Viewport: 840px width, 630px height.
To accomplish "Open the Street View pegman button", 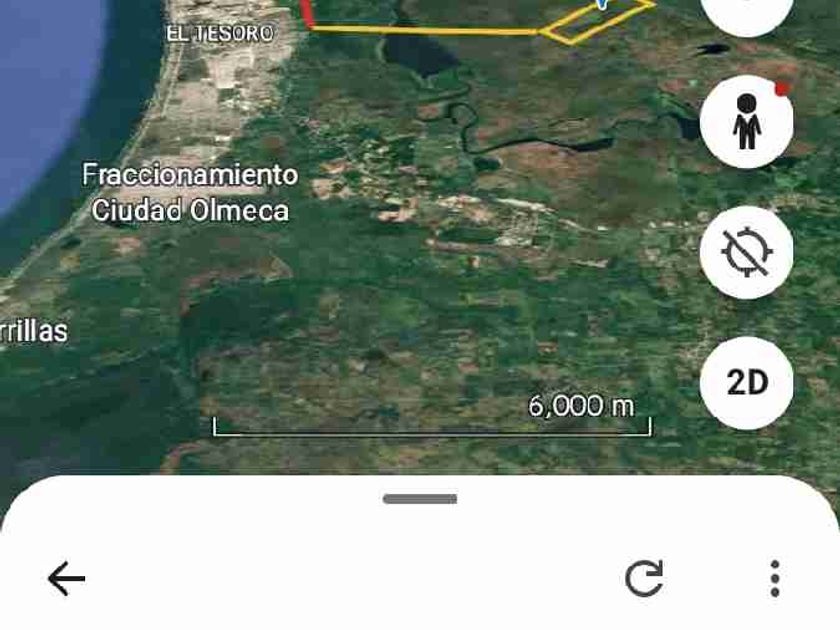I will (x=746, y=122).
